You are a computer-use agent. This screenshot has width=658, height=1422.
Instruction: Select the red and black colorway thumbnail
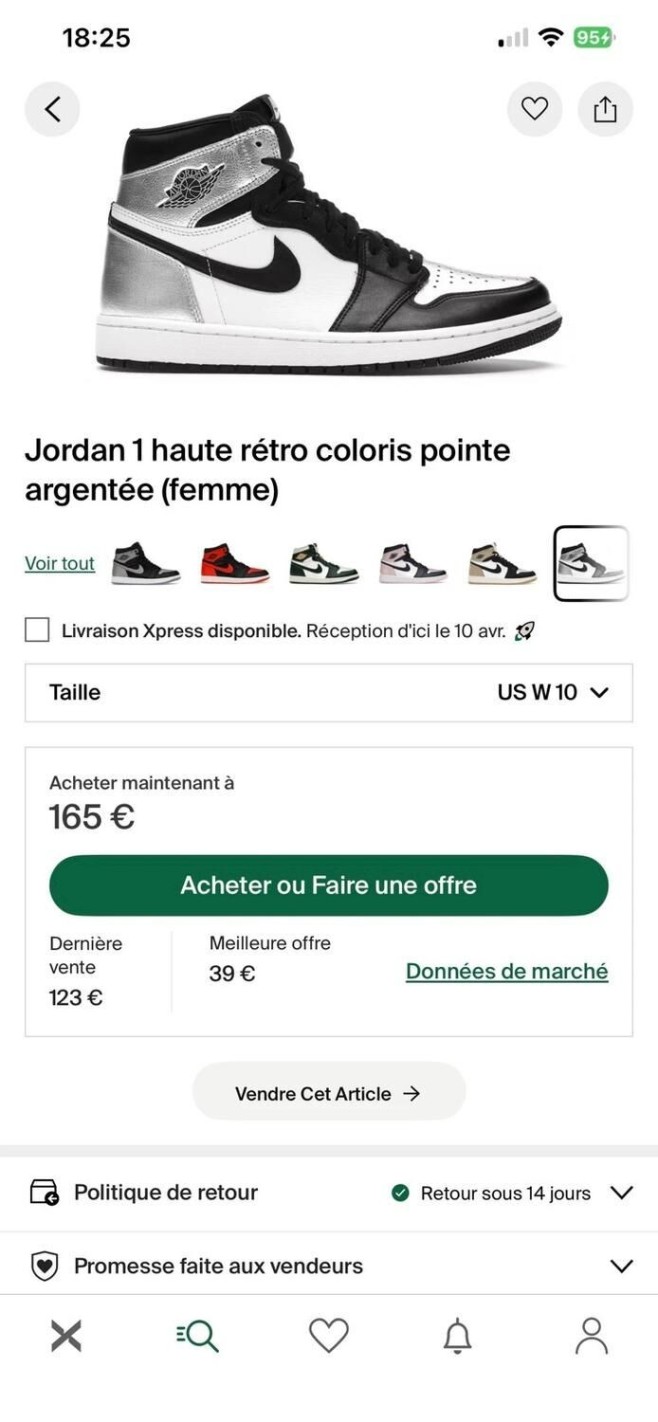(235, 564)
